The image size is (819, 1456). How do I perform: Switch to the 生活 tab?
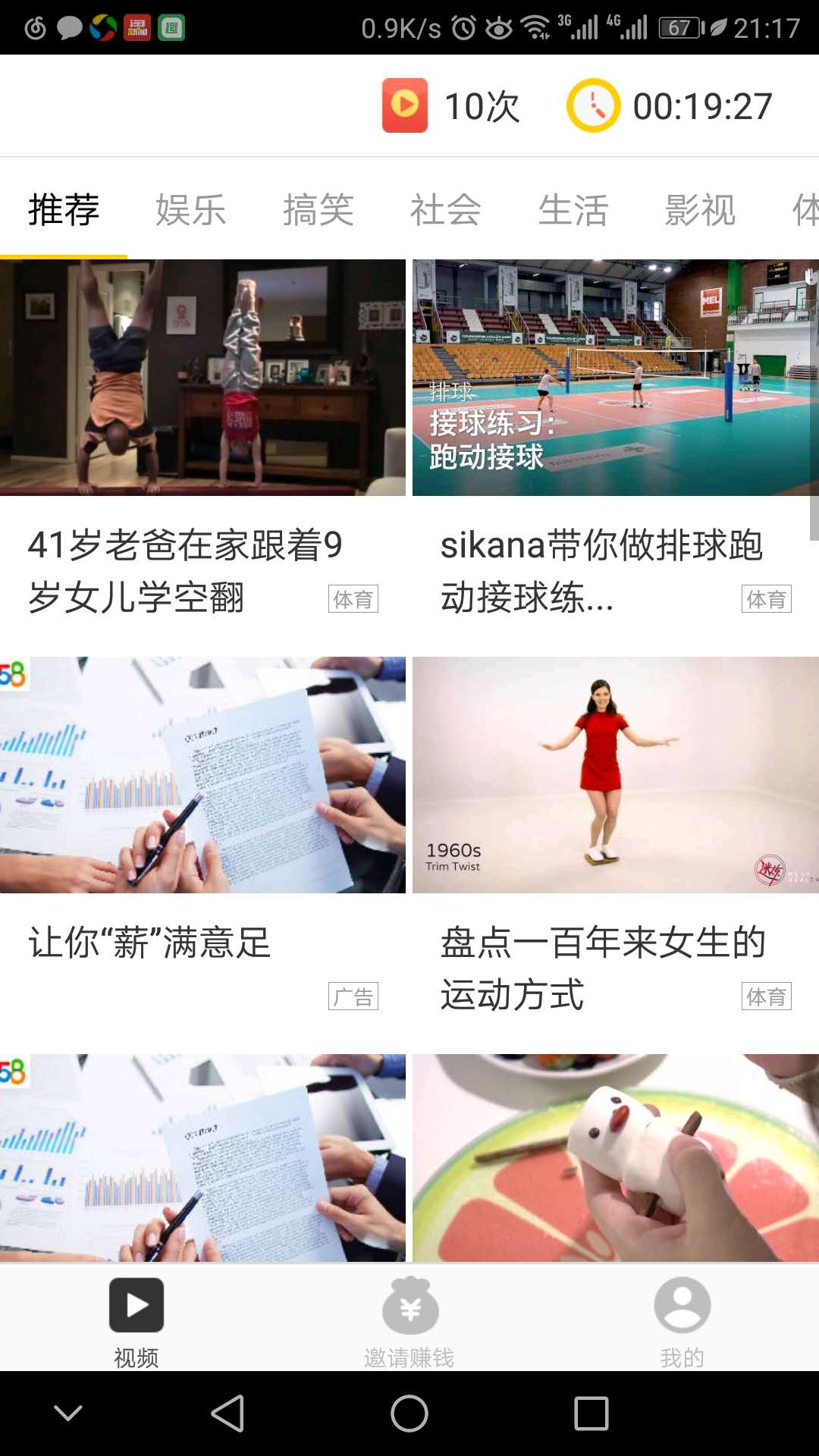pyautogui.click(x=573, y=210)
